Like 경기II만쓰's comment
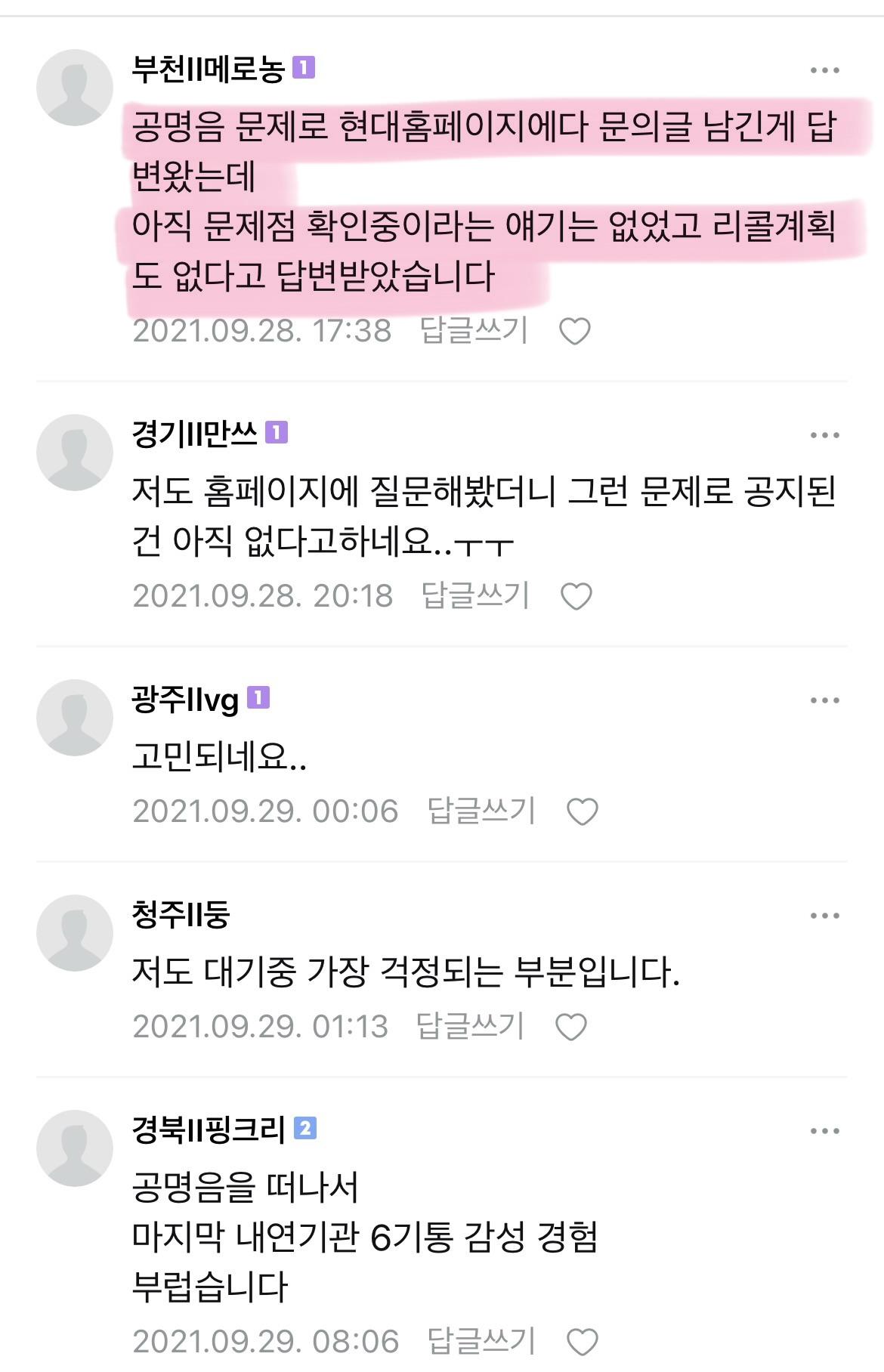This screenshot has width=884, height=1372. [x=576, y=596]
